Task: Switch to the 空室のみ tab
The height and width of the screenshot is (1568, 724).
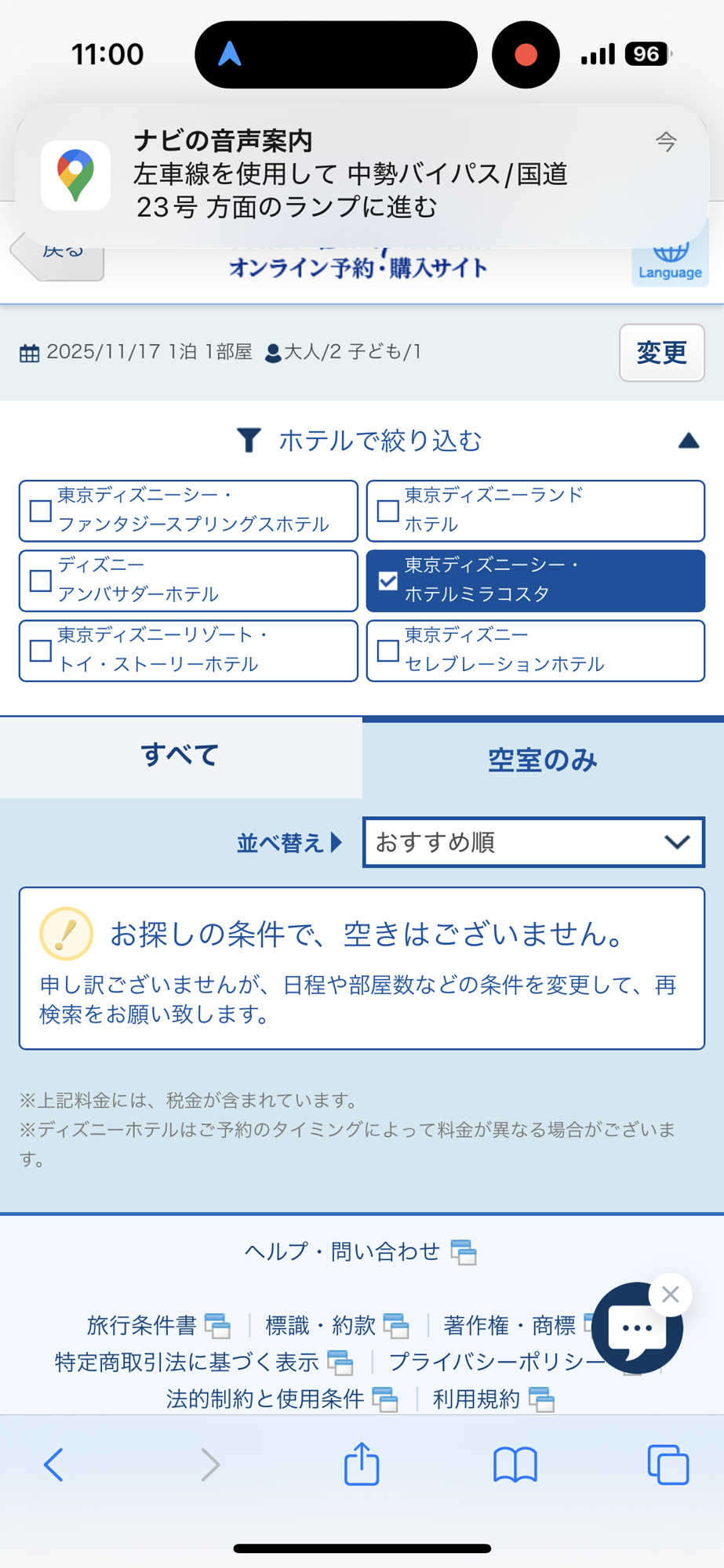Action: click(543, 760)
